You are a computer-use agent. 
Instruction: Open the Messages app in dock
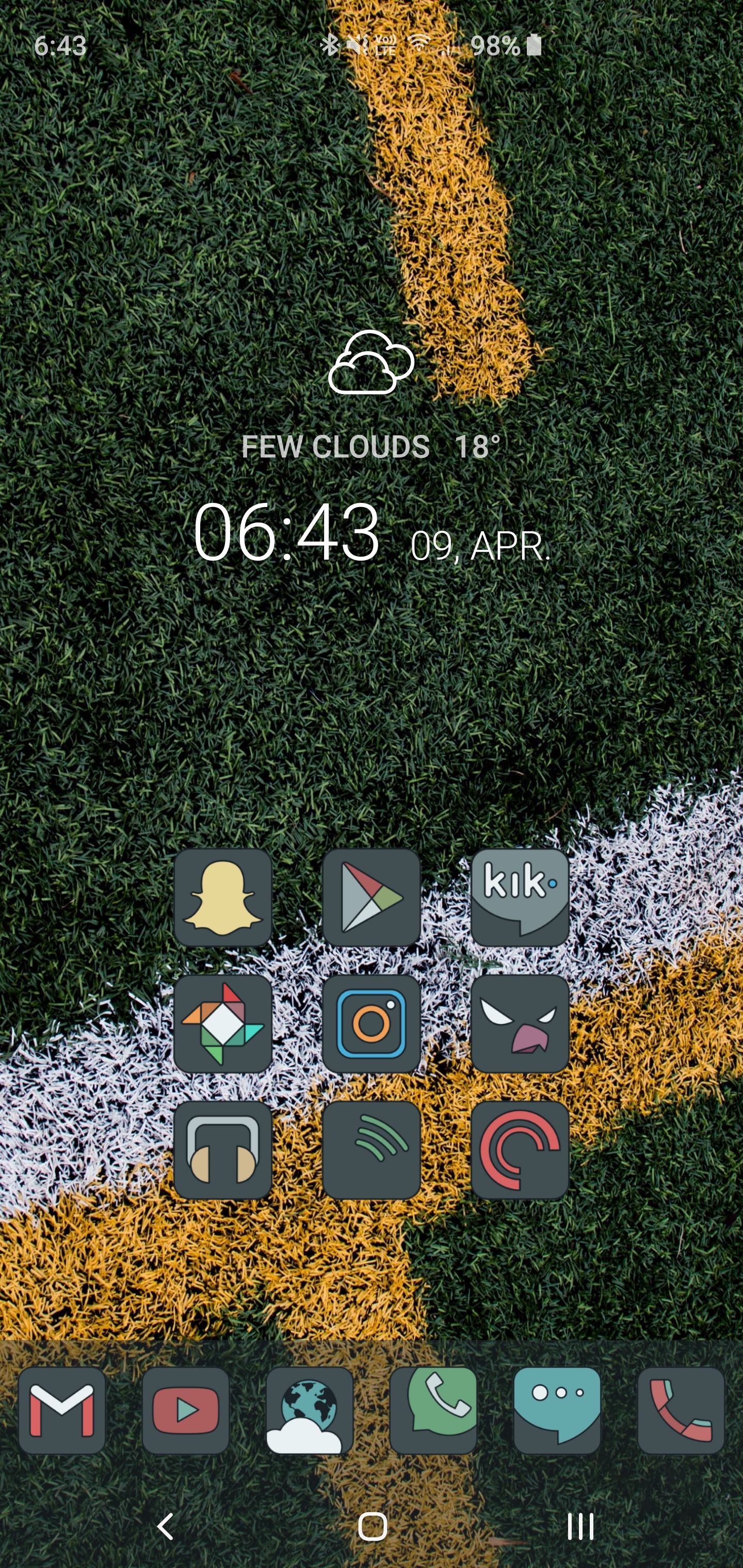point(557,1410)
